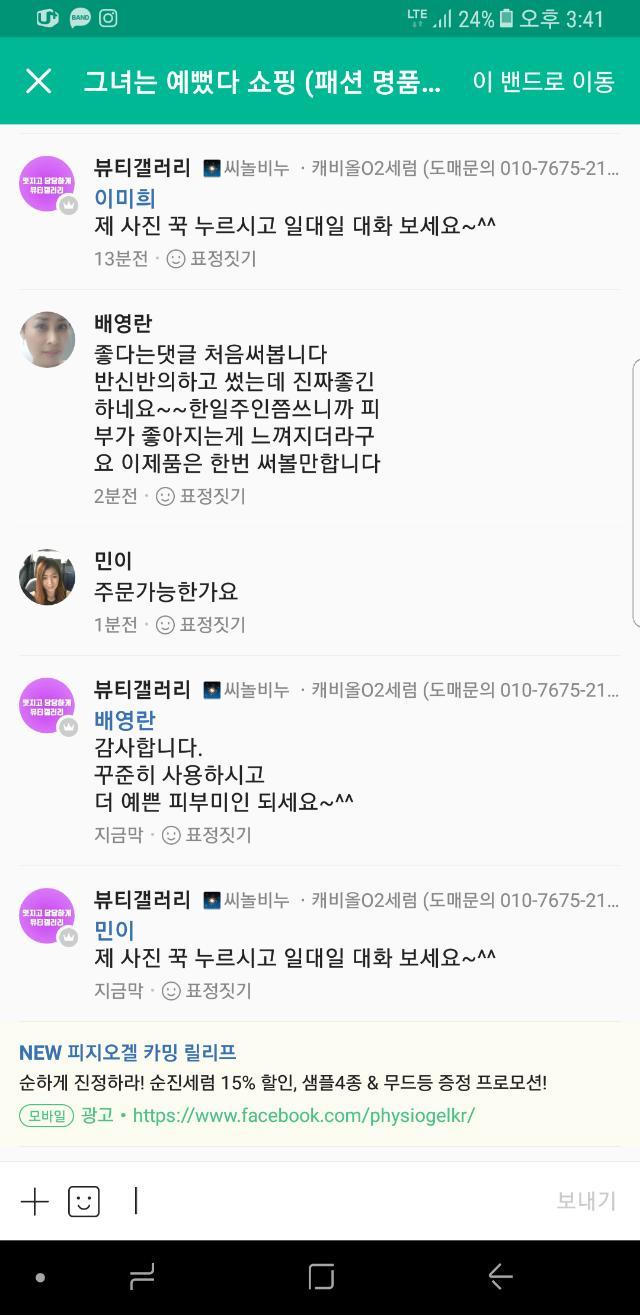This screenshot has height=1315, width=640.
Task: Send the comment with 보내기
Action: 586,1201
